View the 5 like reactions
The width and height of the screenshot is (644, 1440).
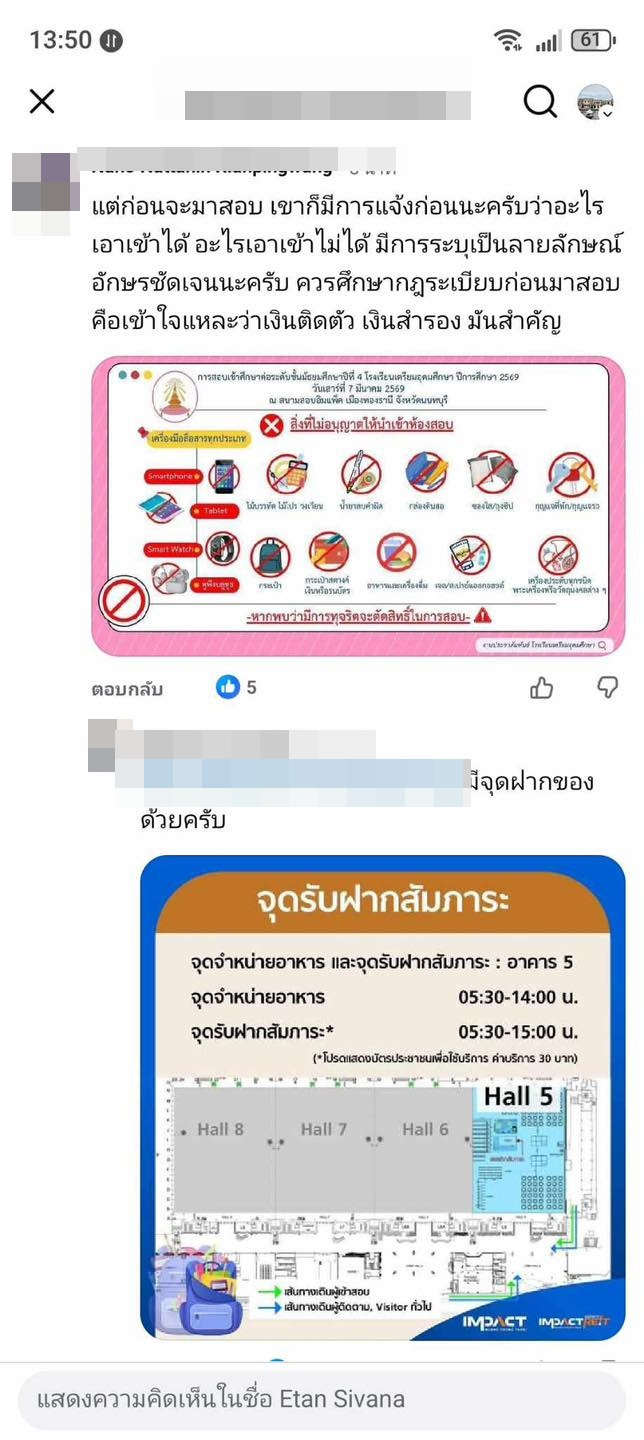pos(237,687)
